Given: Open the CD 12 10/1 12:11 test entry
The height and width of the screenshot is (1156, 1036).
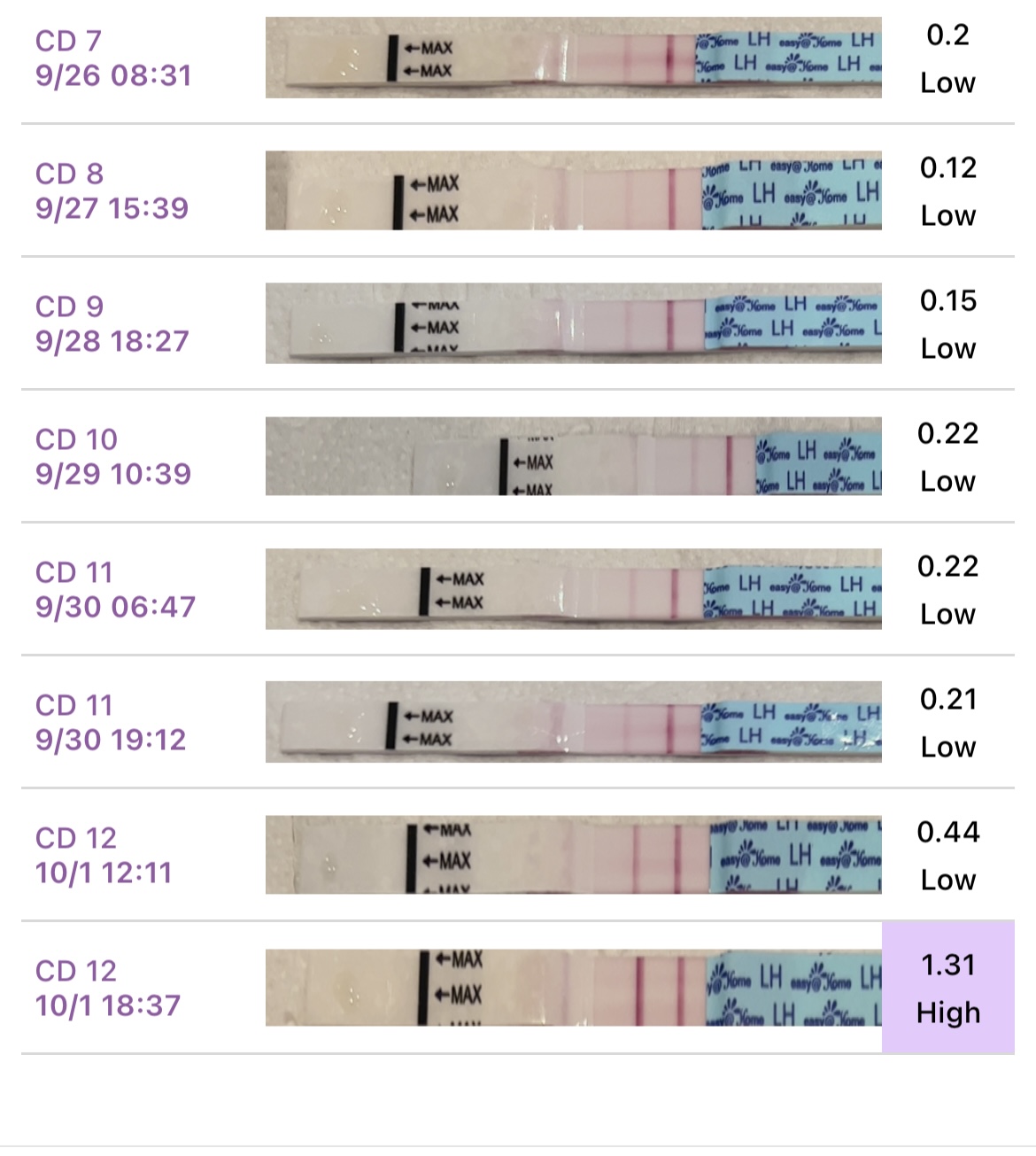Looking at the screenshot, I should pos(104,856).
